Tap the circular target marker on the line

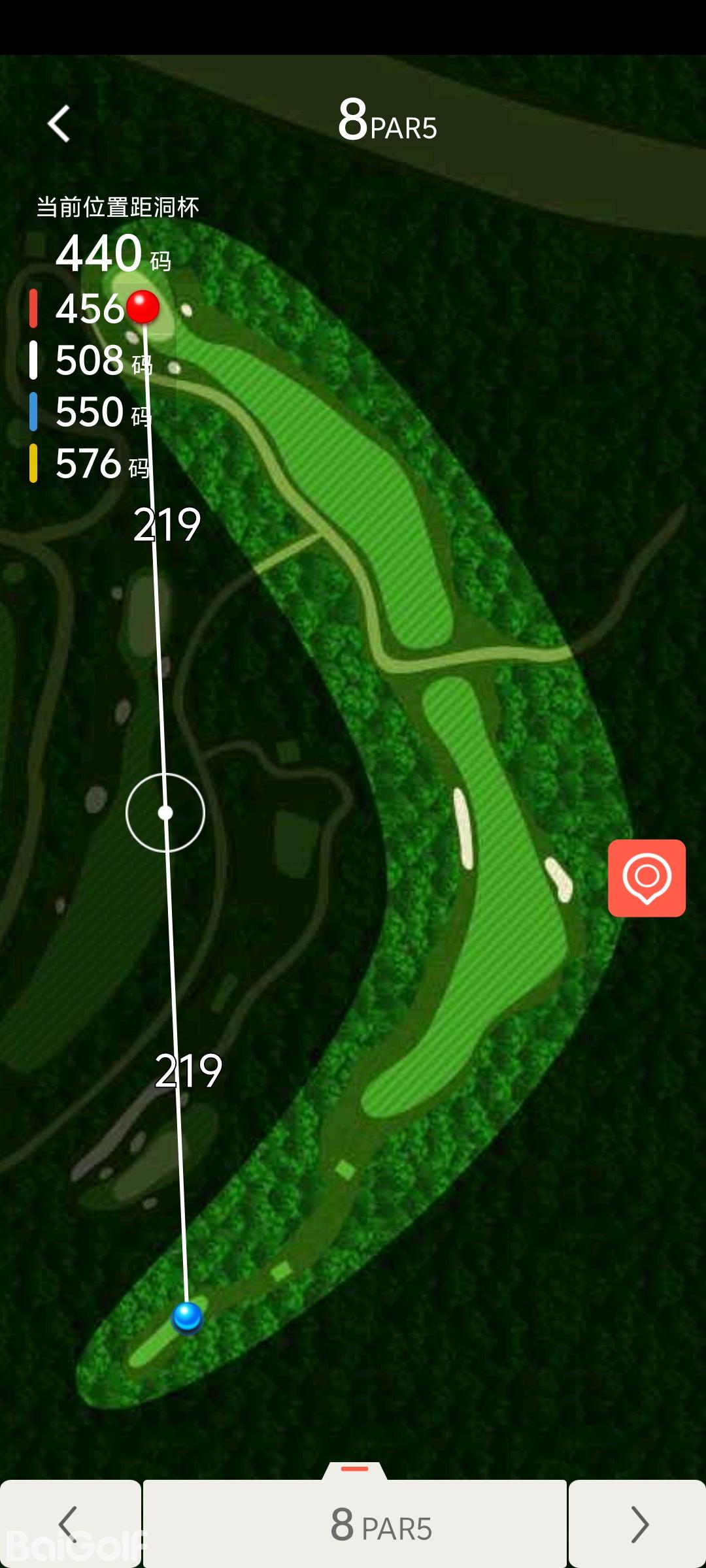tap(165, 813)
